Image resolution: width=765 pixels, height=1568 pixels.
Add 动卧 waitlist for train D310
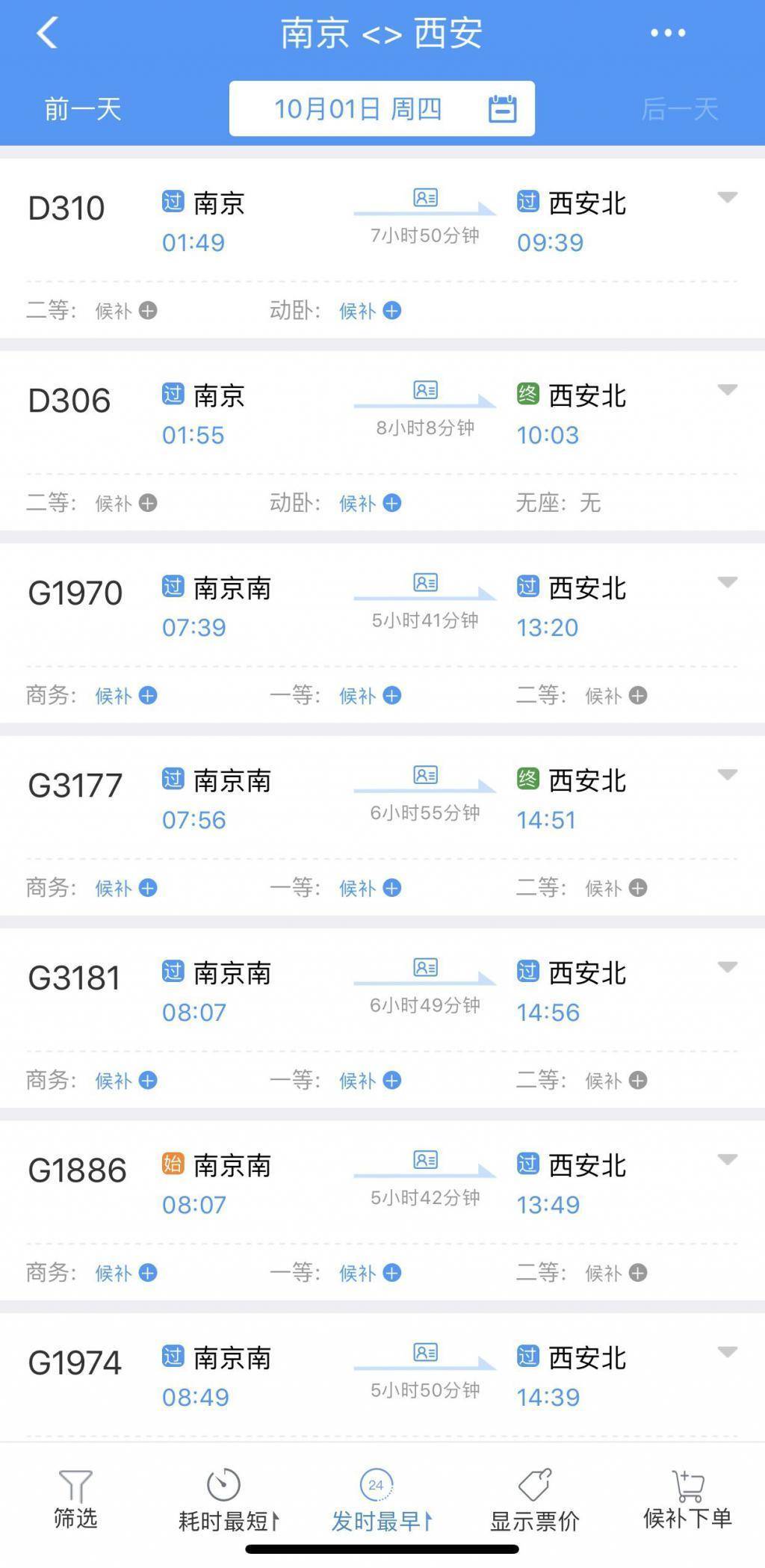click(x=371, y=311)
